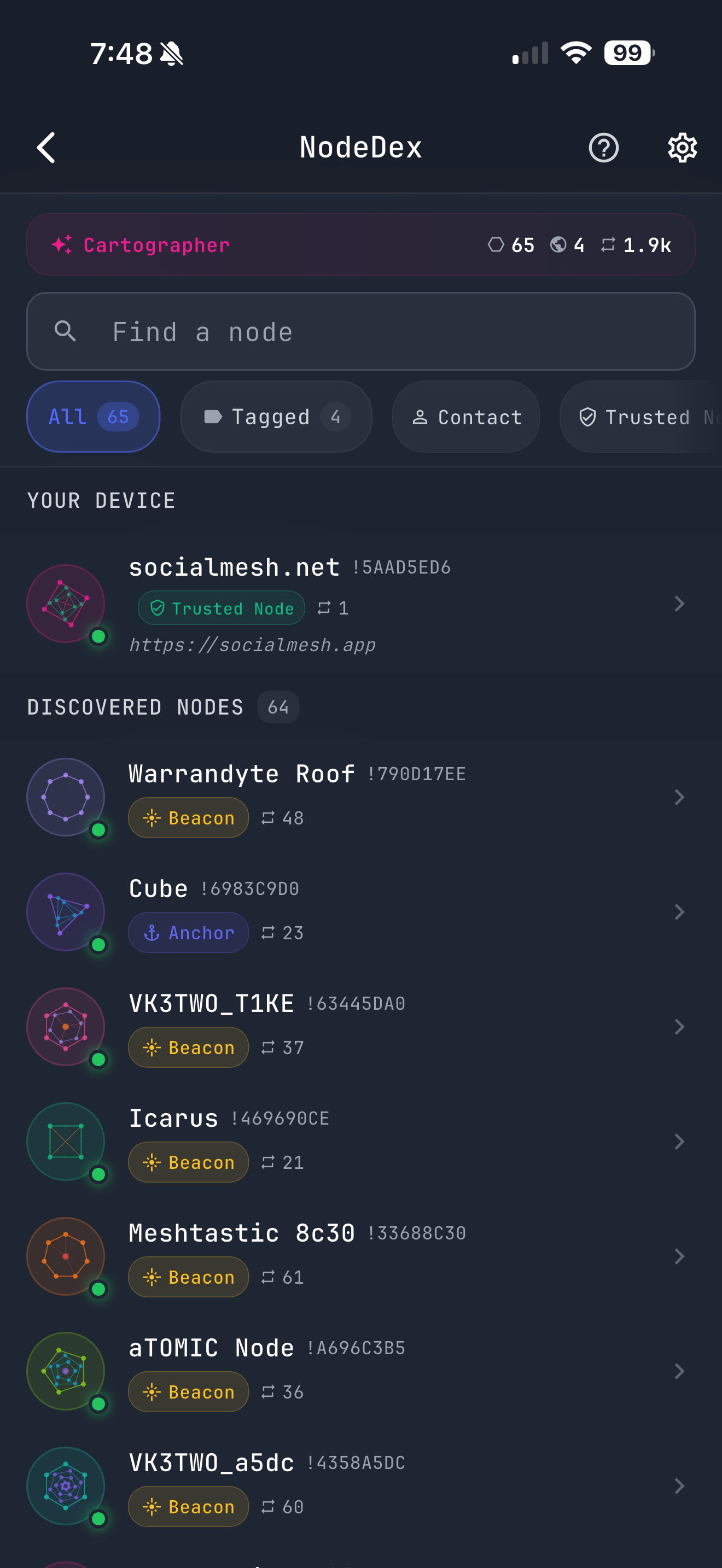722x1568 pixels.
Task: Tap Icarus node avatar thumbnail
Action: click(66, 1142)
